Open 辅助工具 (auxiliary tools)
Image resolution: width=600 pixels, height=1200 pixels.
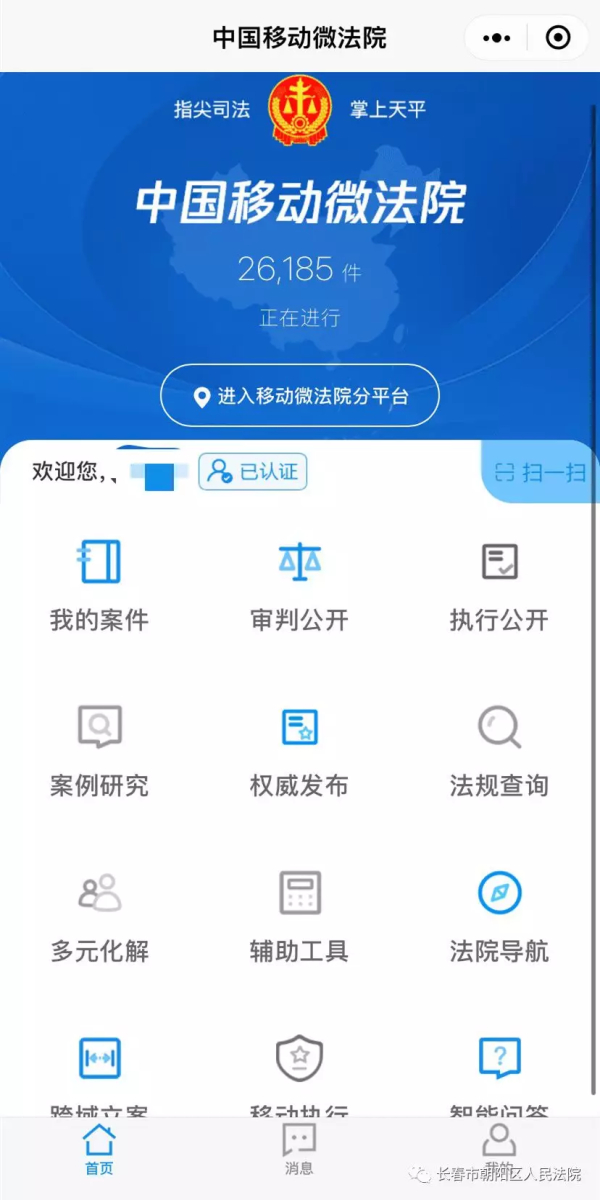(x=299, y=915)
